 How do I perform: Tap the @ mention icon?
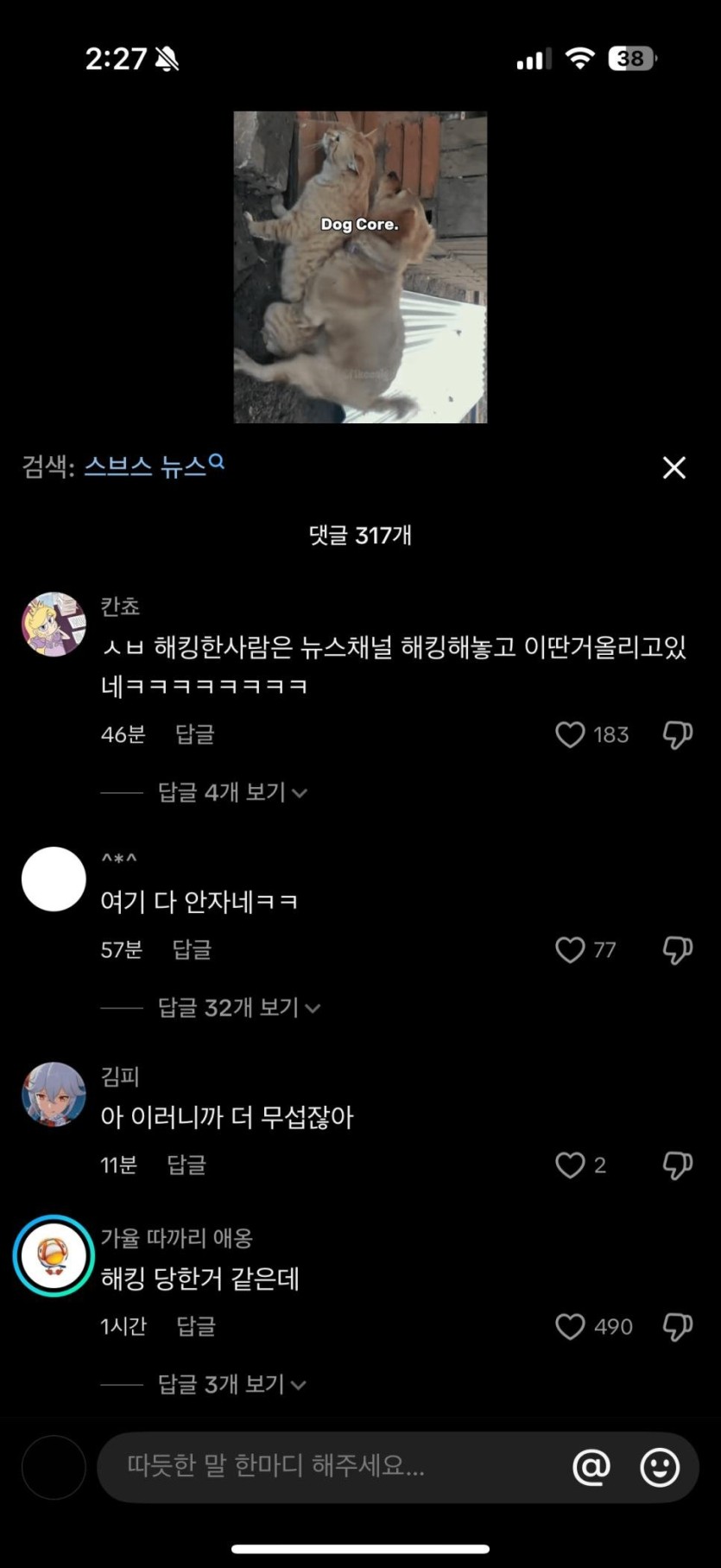click(x=591, y=1466)
